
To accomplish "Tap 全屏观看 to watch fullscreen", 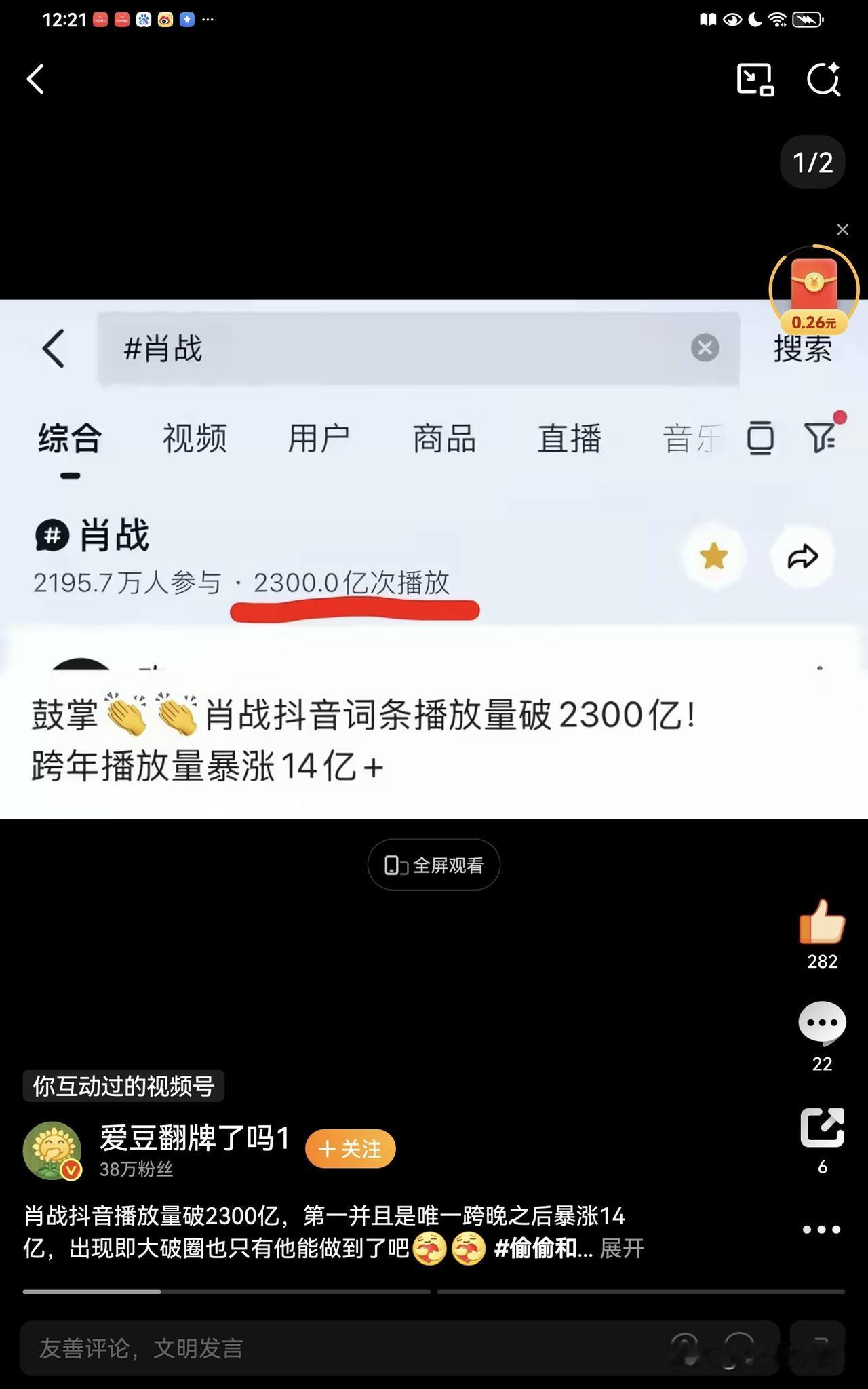I will [433, 865].
